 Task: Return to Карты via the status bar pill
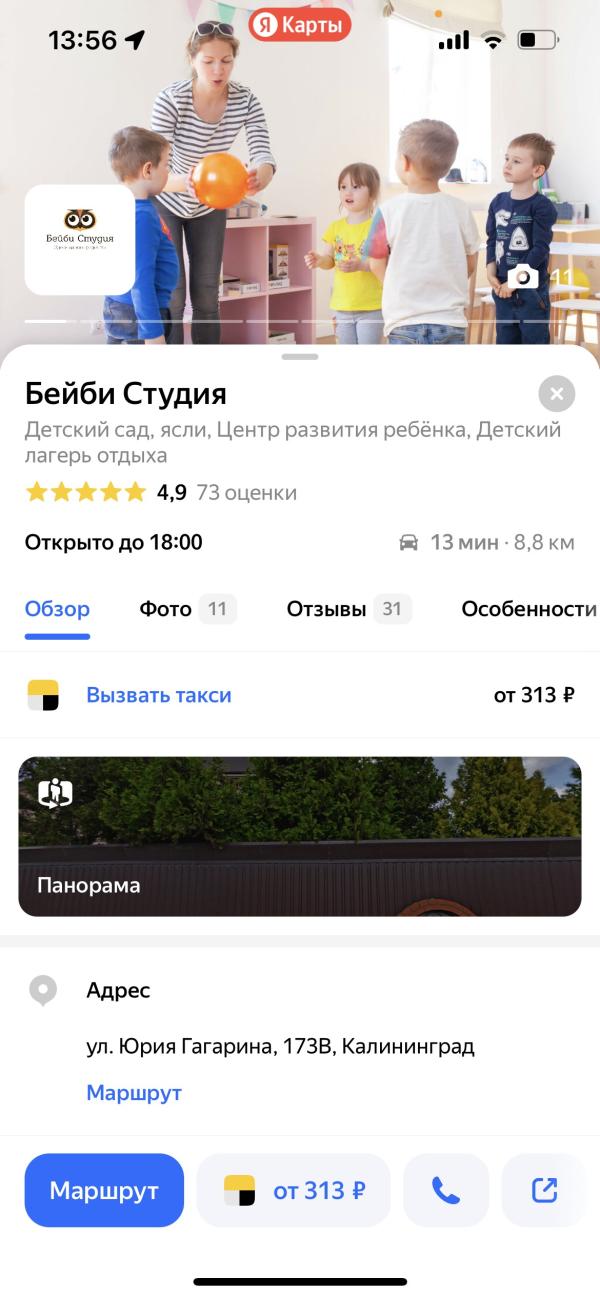(x=300, y=25)
